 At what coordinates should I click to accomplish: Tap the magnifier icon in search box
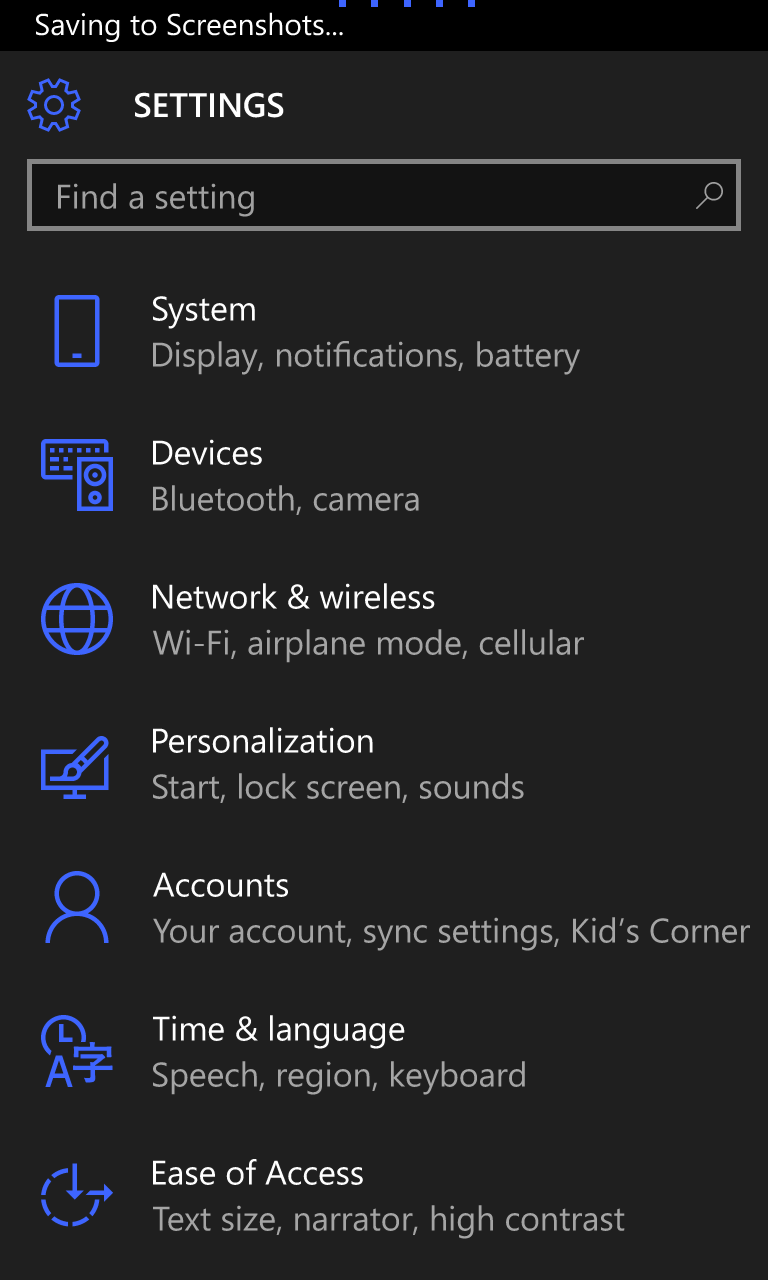[x=709, y=196]
